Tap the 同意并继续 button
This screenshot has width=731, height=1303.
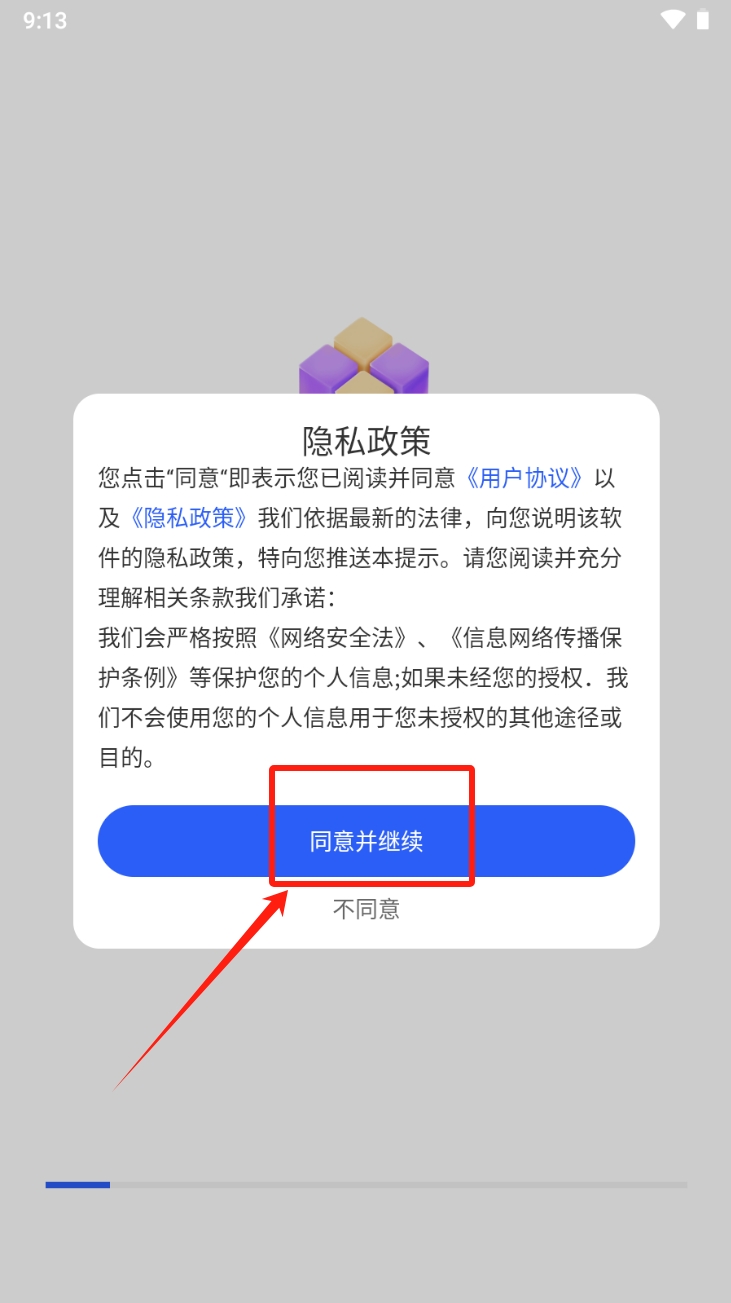(x=366, y=841)
